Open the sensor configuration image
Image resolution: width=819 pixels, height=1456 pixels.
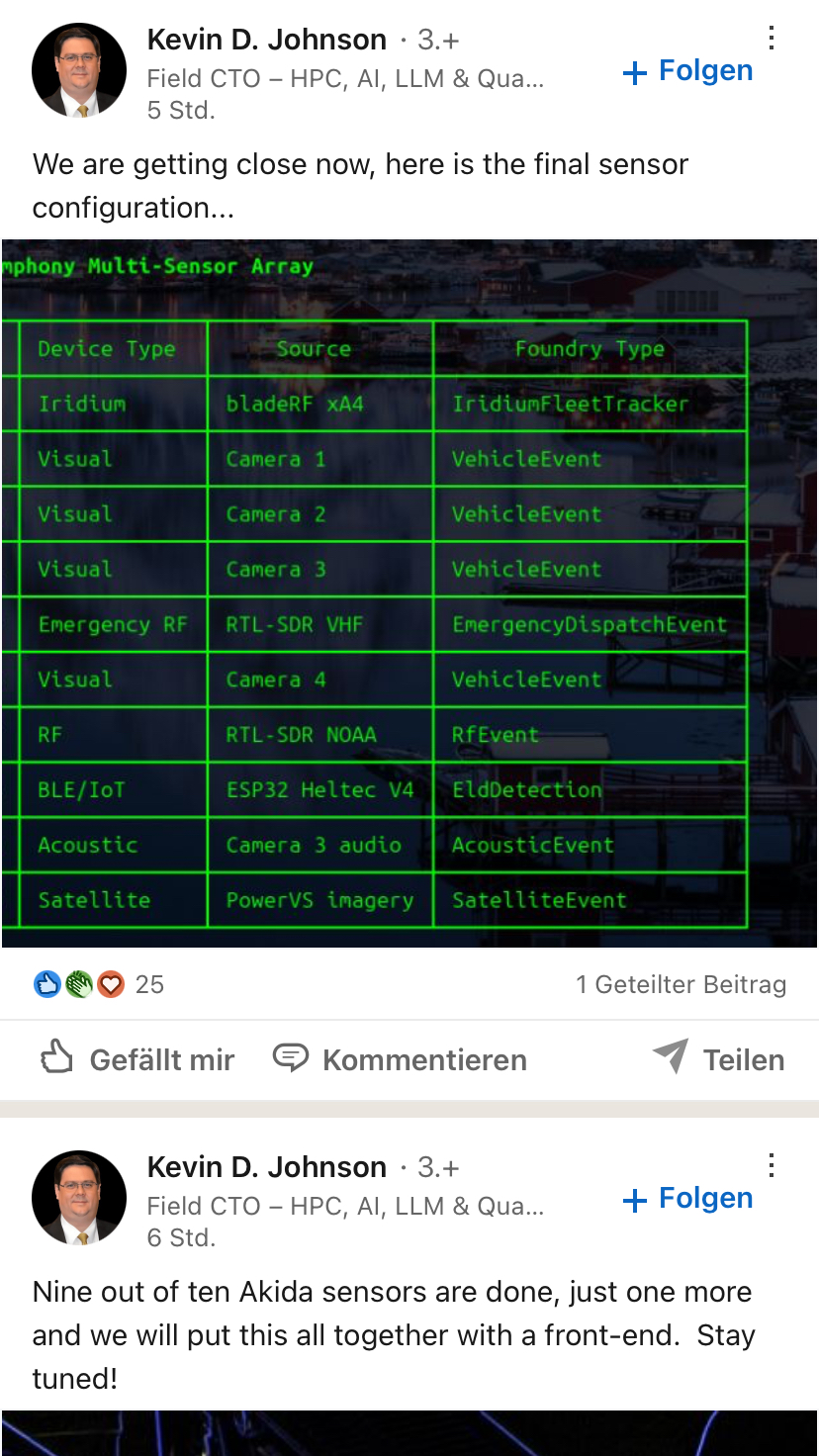click(x=409, y=593)
